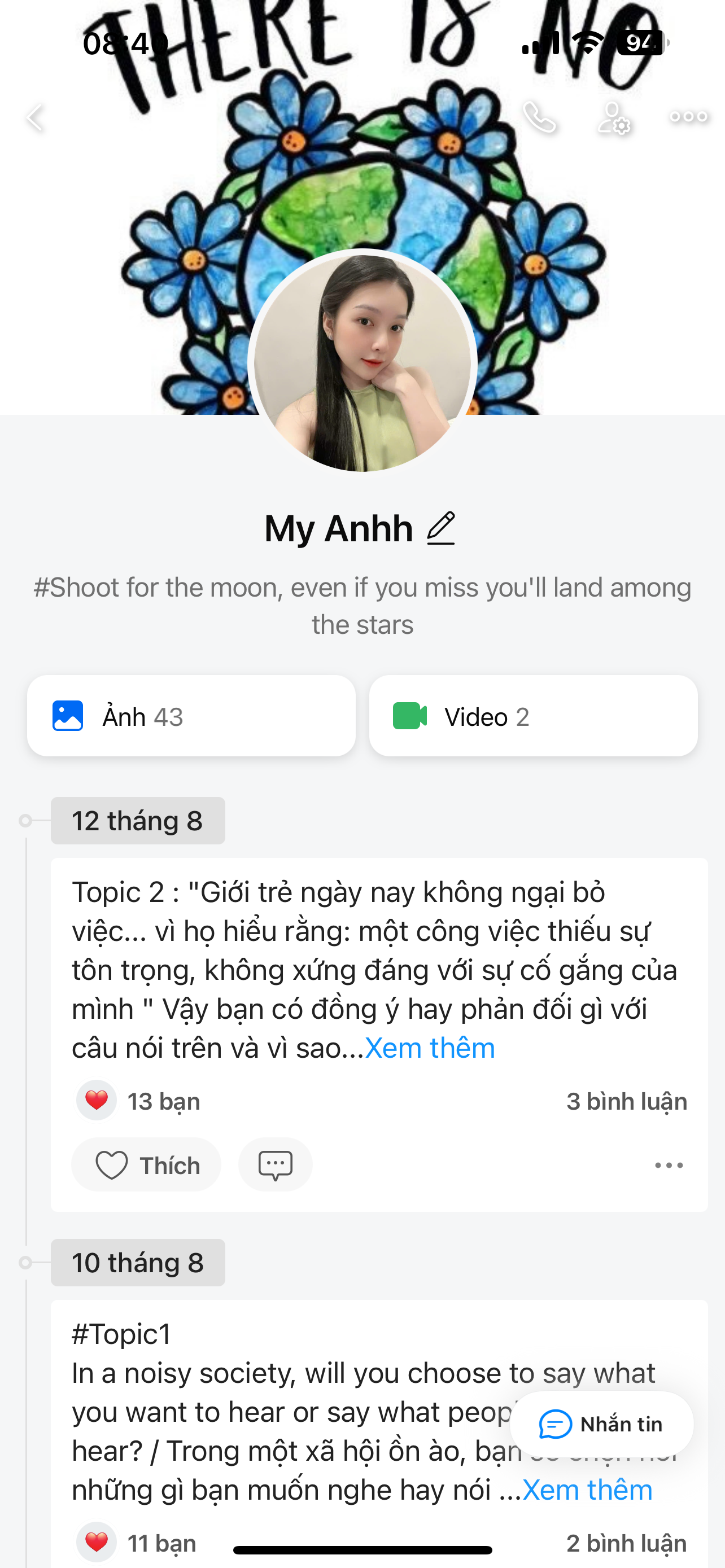
Task: See the 13 bạn who reacted
Action: click(x=140, y=1101)
